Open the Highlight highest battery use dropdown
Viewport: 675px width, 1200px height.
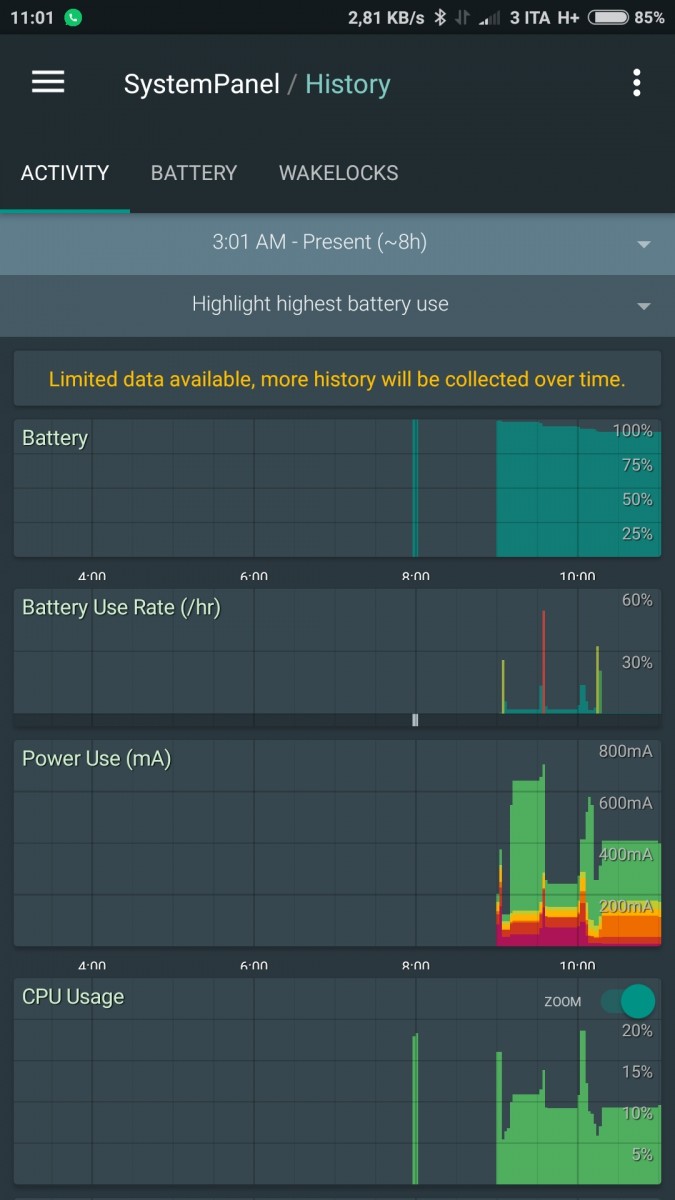click(x=337, y=304)
